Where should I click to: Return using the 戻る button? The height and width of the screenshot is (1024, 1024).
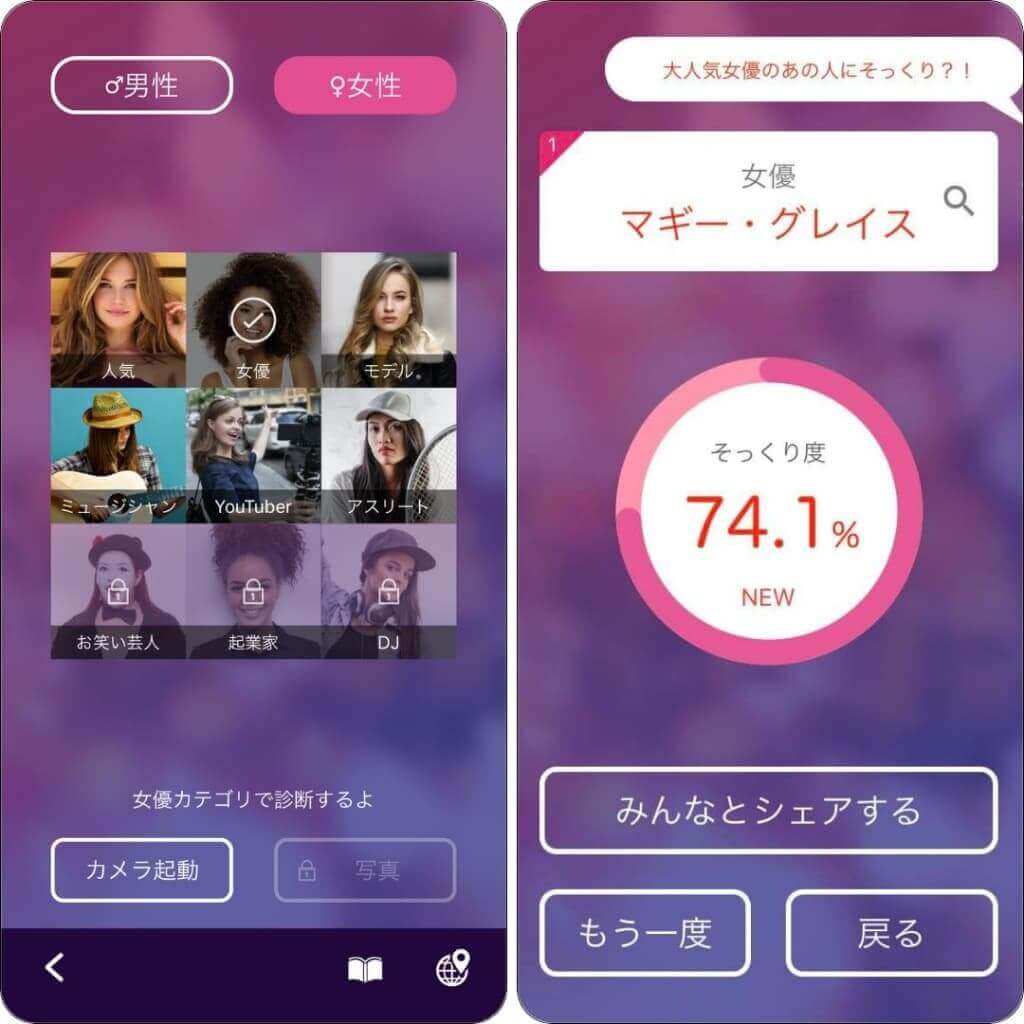point(891,933)
